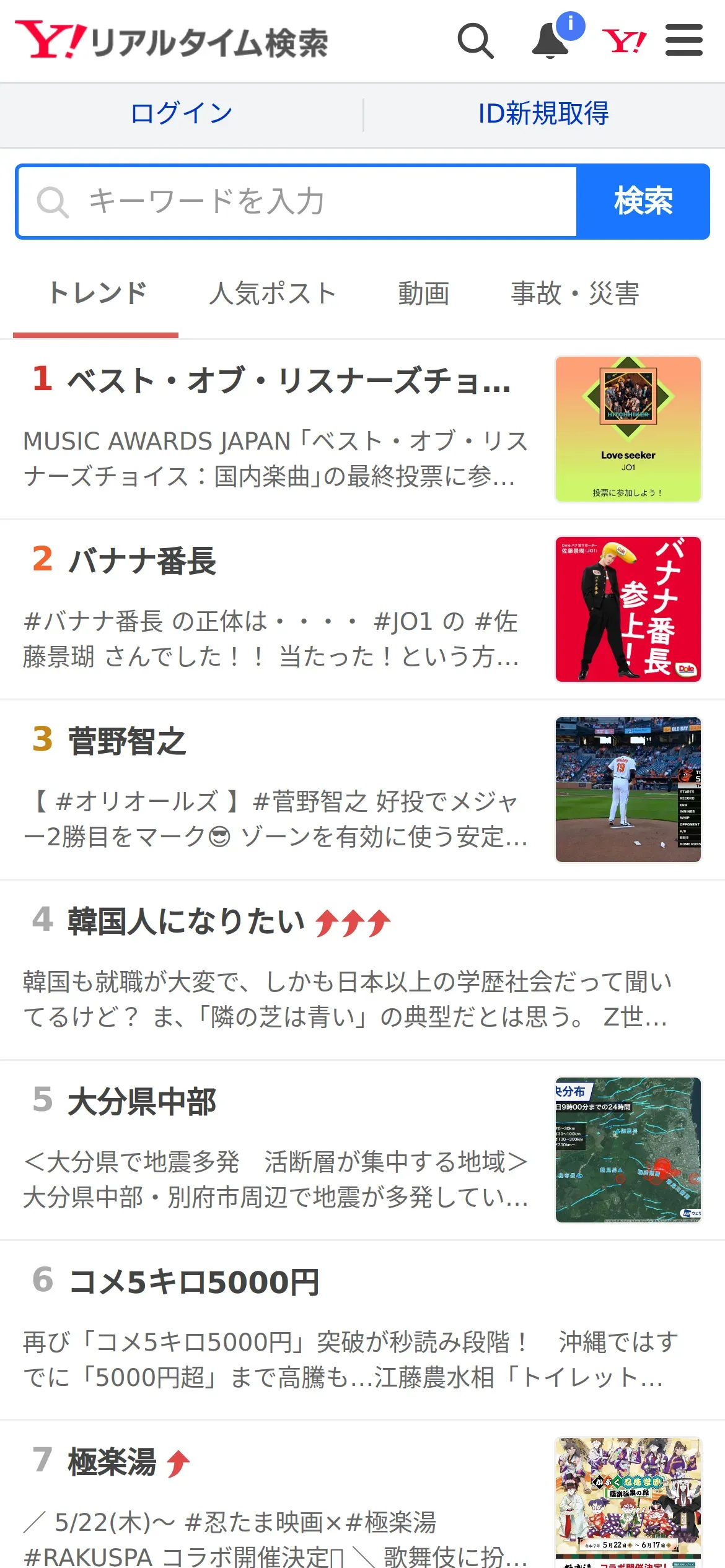Open the Yahoo! リアルタイム検索 logo

coord(172,41)
